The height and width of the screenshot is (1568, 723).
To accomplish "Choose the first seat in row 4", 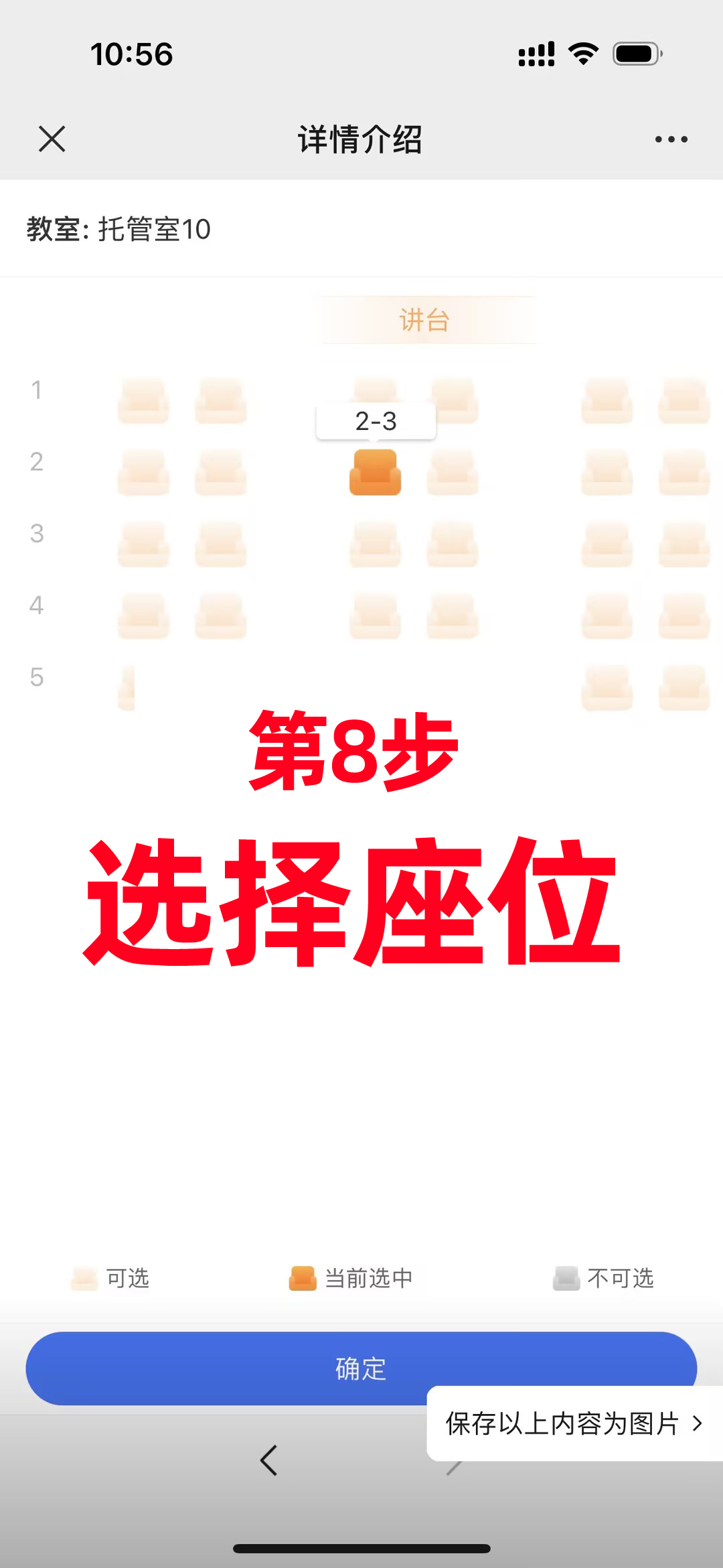I will click(143, 616).
